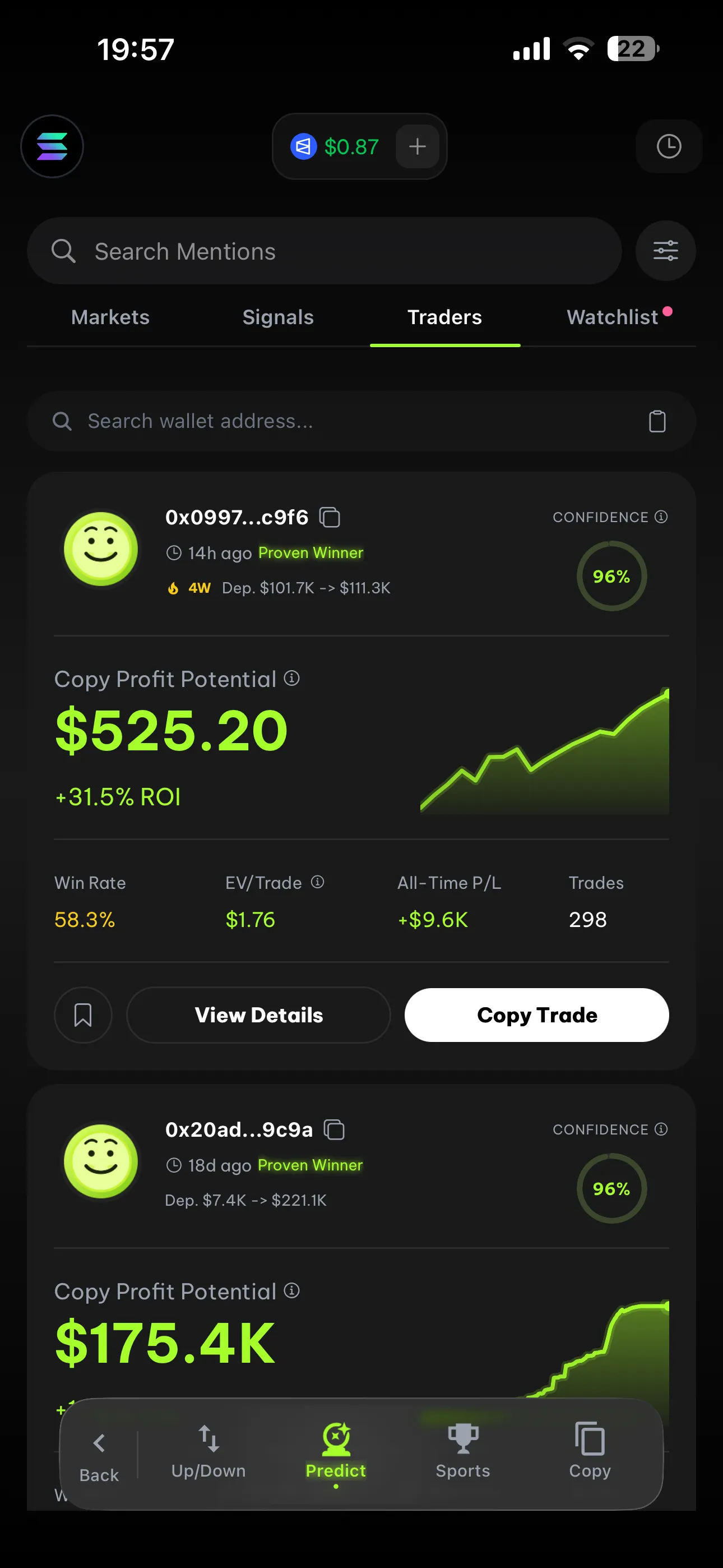Expand Copy Profit Potential info tooltip
Screen dimensions: 723x1568
tap(291, 677)
